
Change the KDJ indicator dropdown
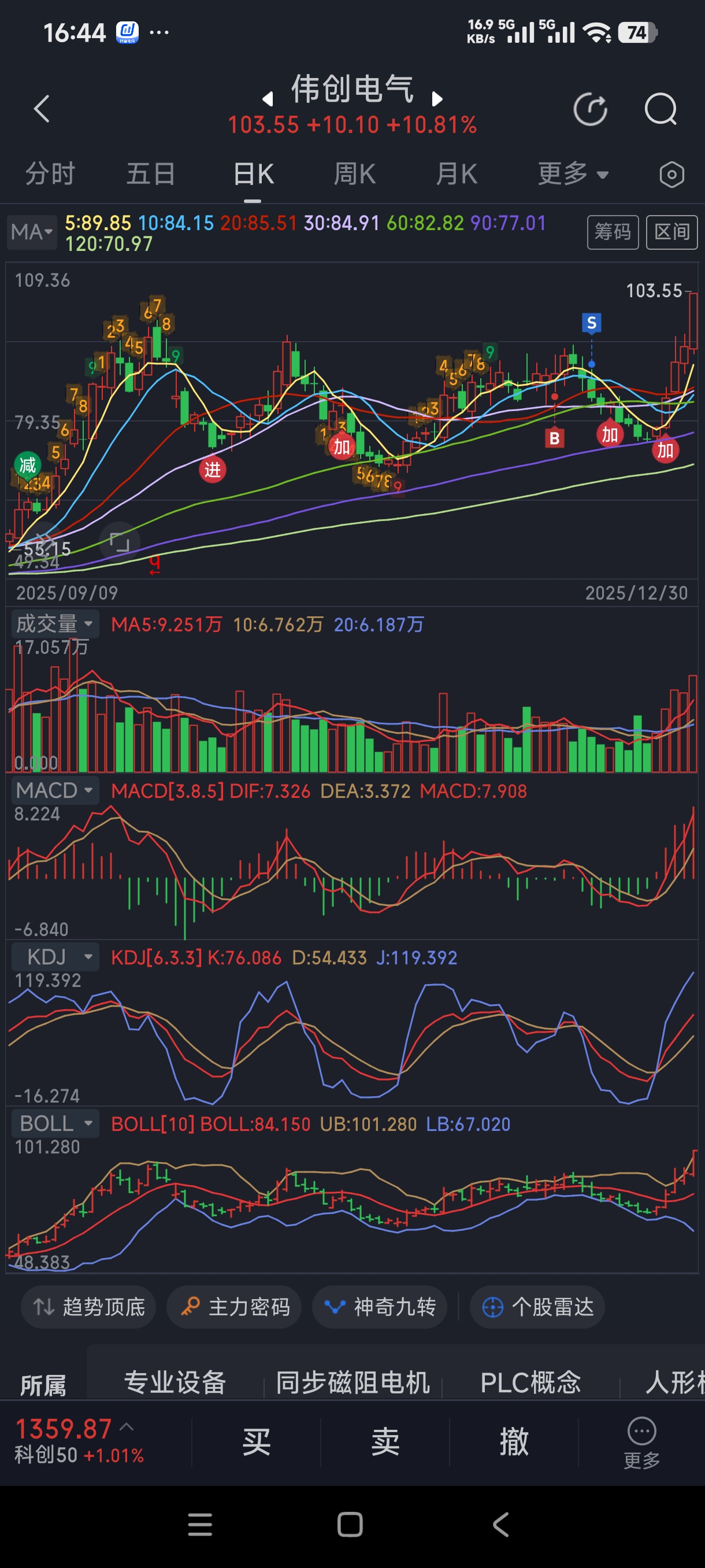(x=55, y=957)
